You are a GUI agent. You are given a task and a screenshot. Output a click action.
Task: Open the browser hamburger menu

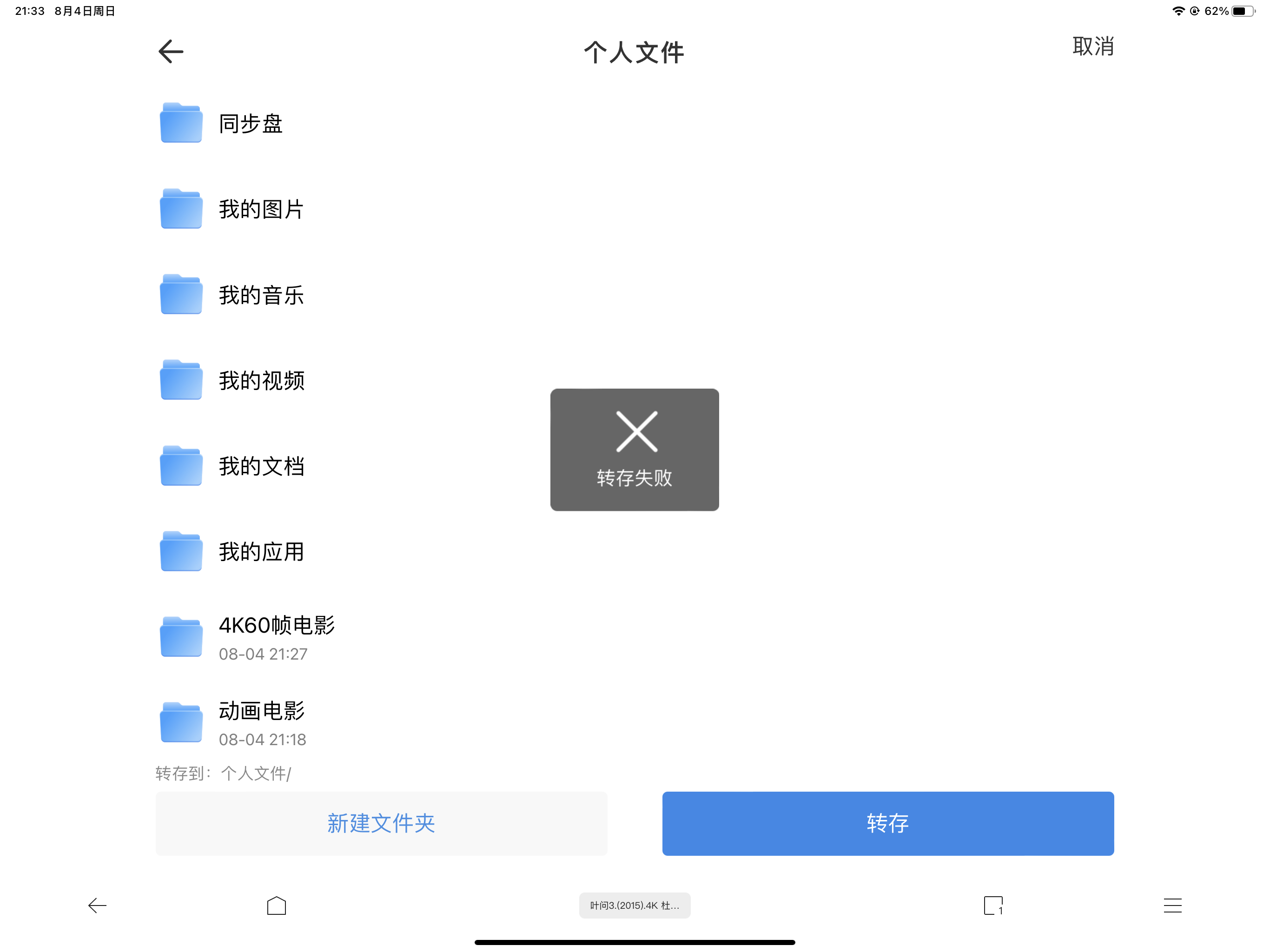click(x=1172, y=906)
